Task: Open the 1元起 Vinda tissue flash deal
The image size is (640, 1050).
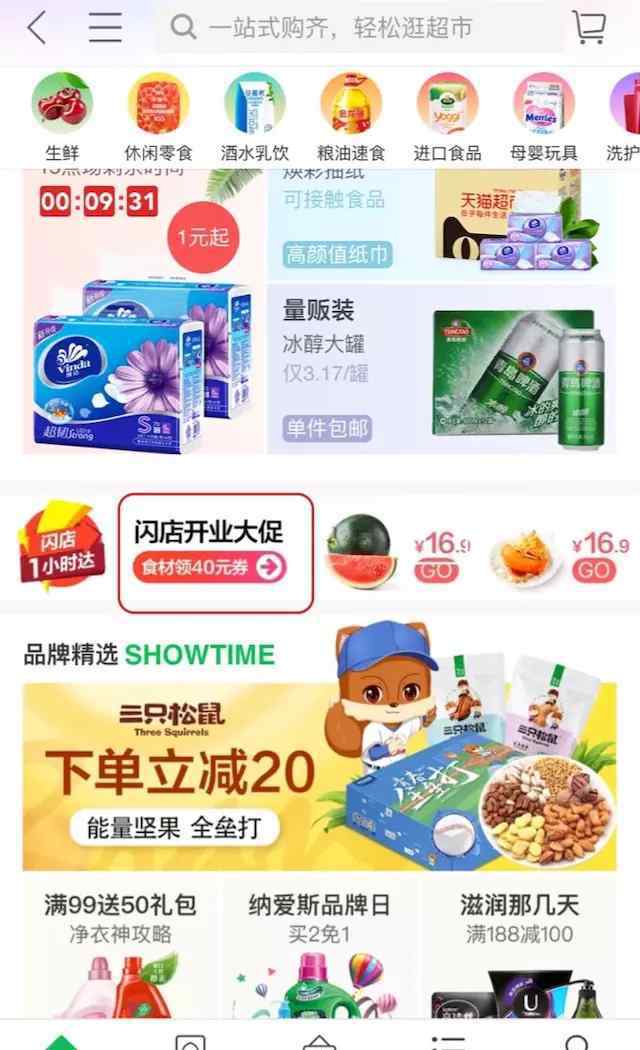Action: [x=143, y=311]
